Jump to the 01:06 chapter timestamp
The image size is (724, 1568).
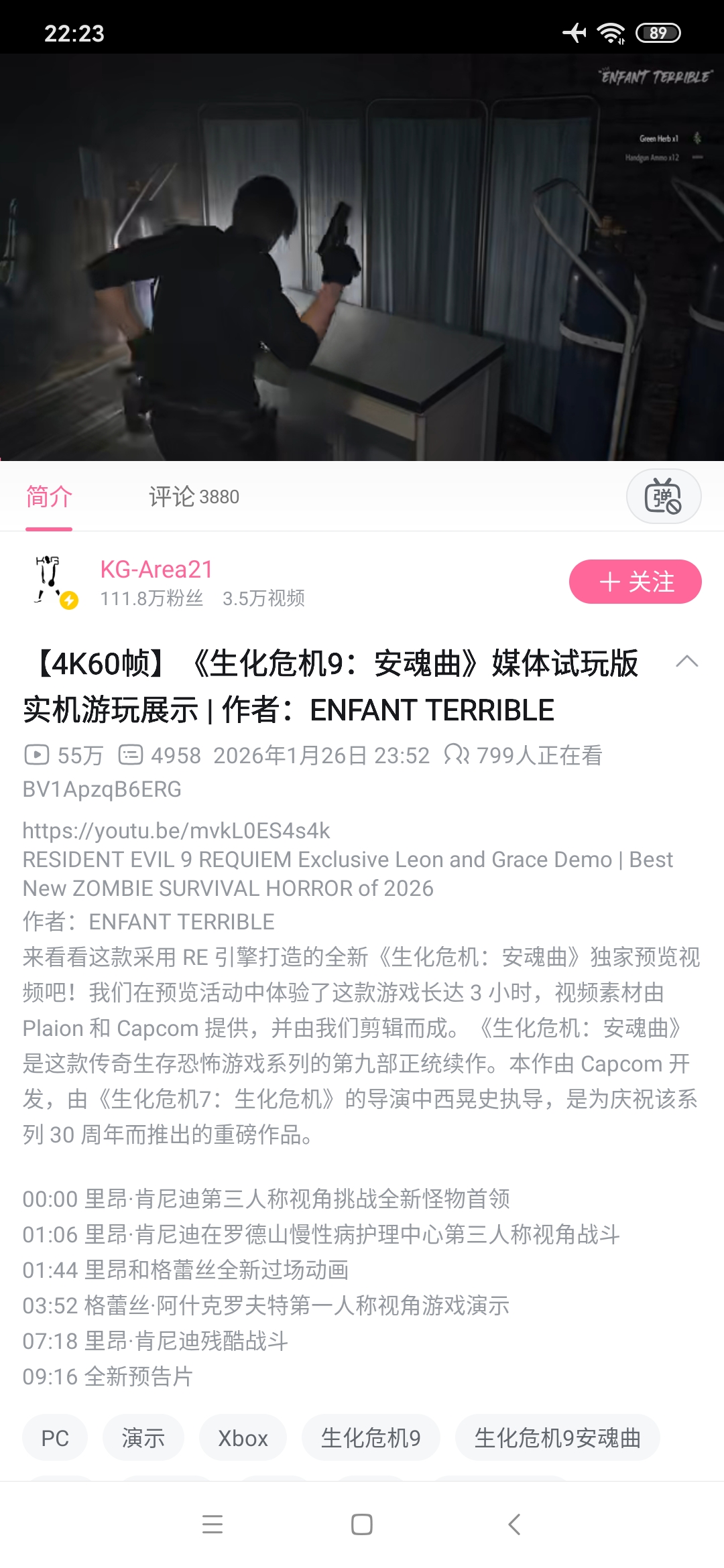click(50, 1234)
